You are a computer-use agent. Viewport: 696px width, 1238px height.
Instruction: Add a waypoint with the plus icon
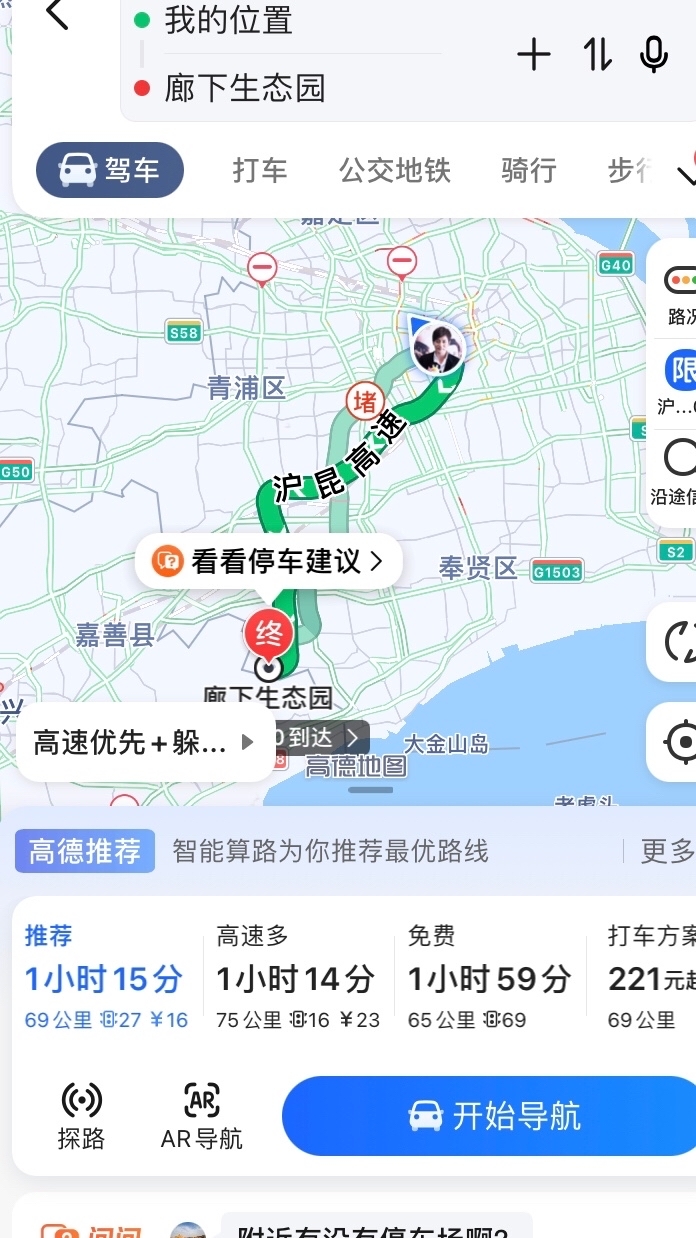pos(533,55)
